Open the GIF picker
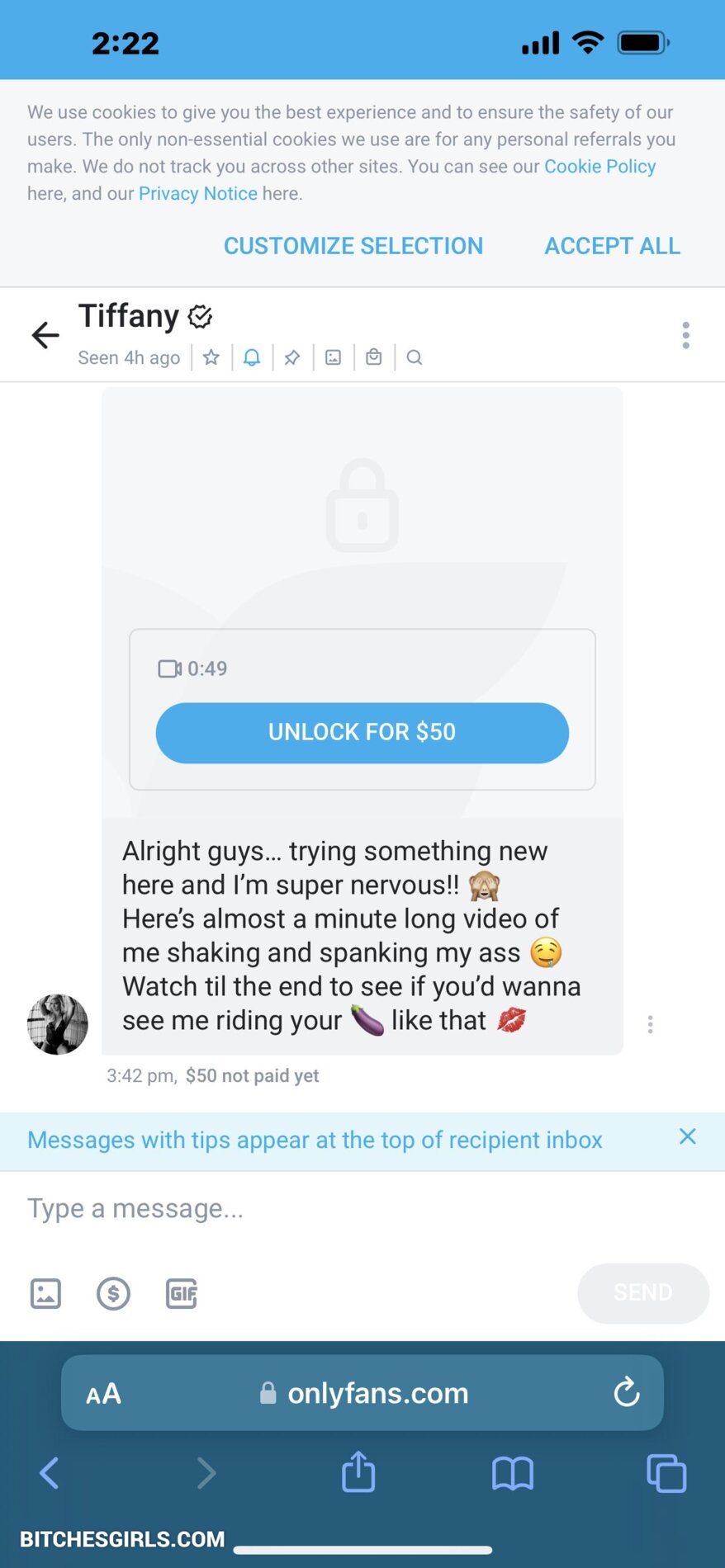Viewport: 725px width, 1568px height. (182, 1293)
